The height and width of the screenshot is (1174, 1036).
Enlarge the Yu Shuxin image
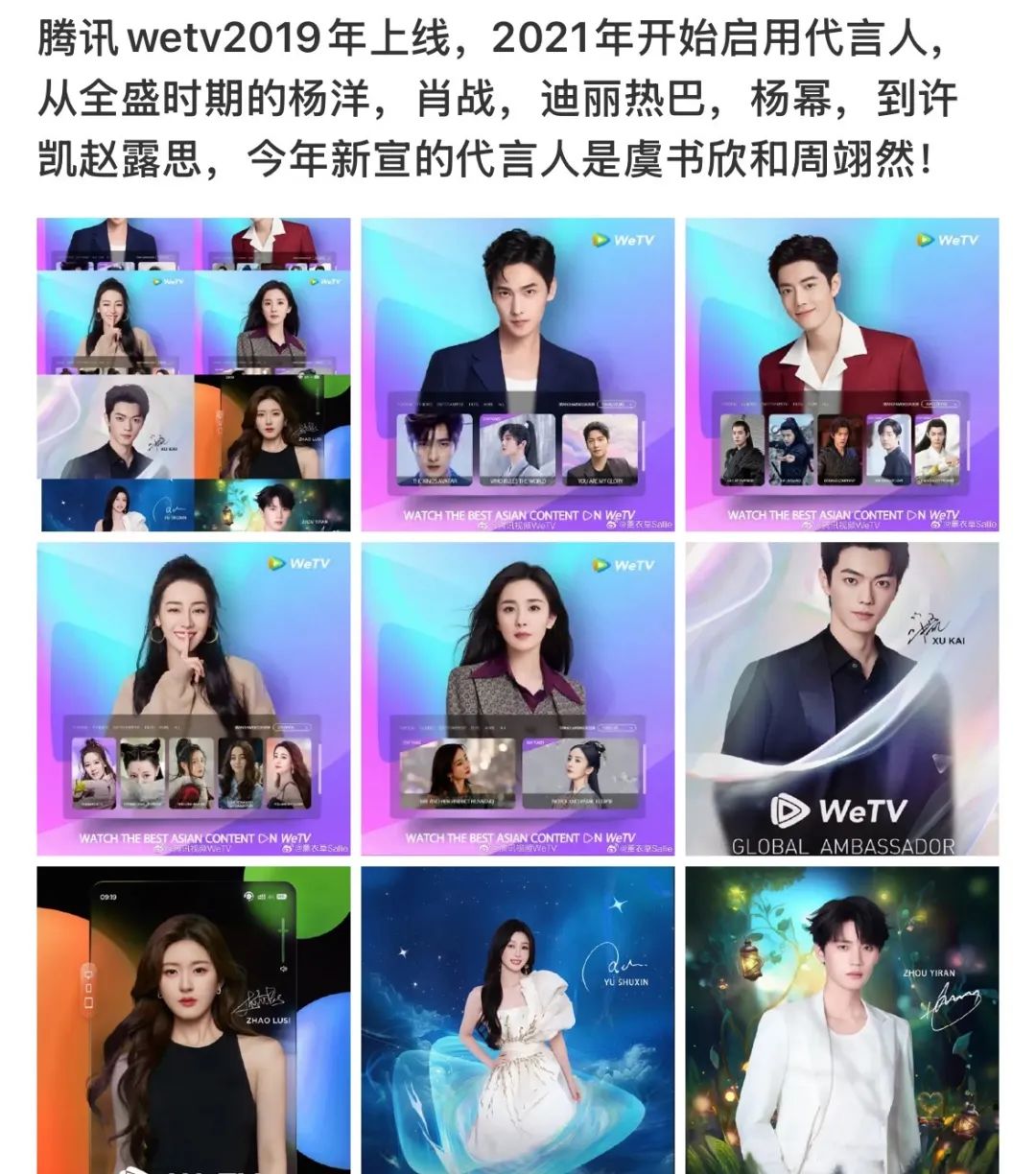[x=517, y=1019]
